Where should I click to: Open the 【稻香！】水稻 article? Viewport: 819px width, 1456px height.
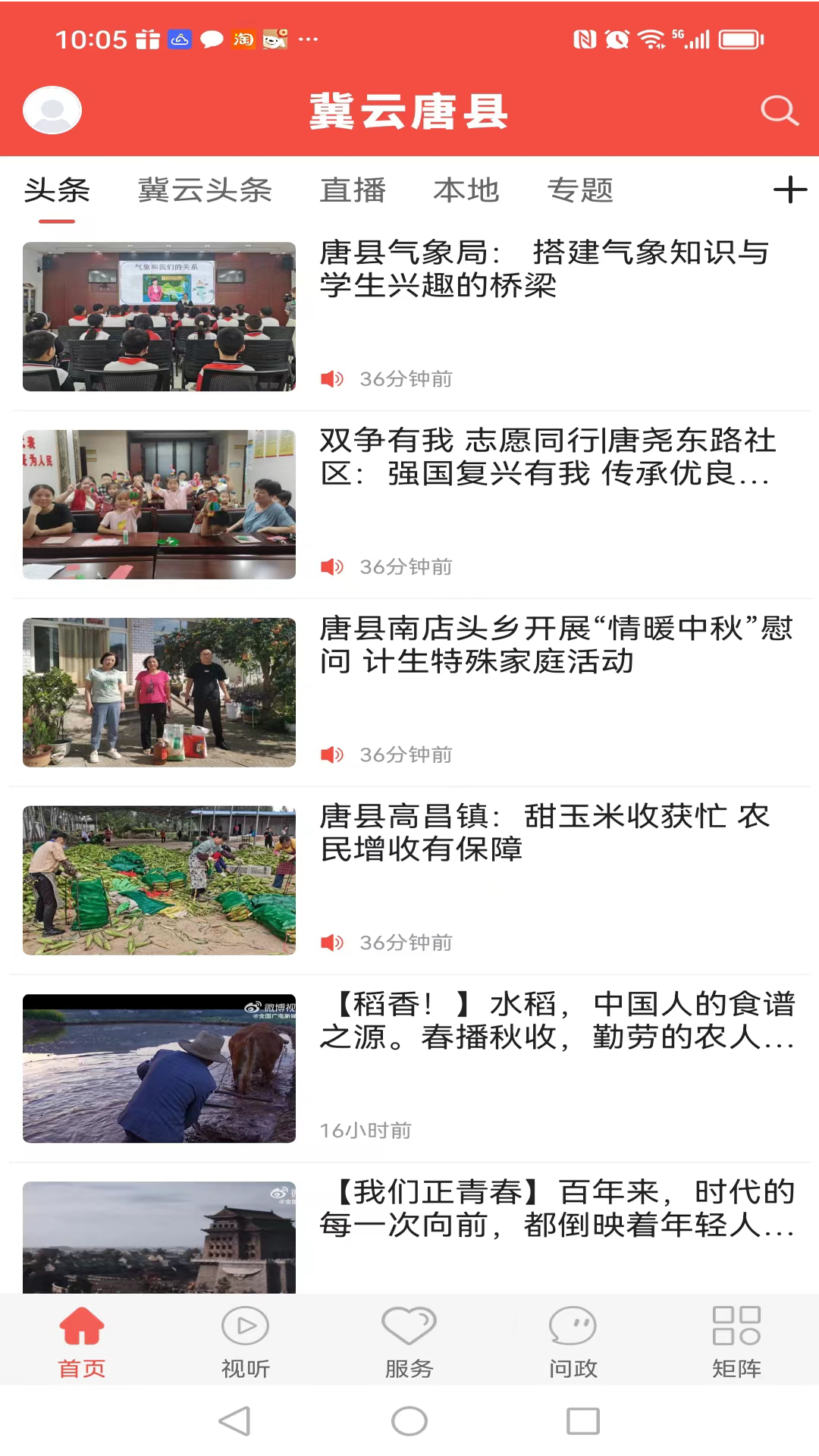(x=557, y=1021)
